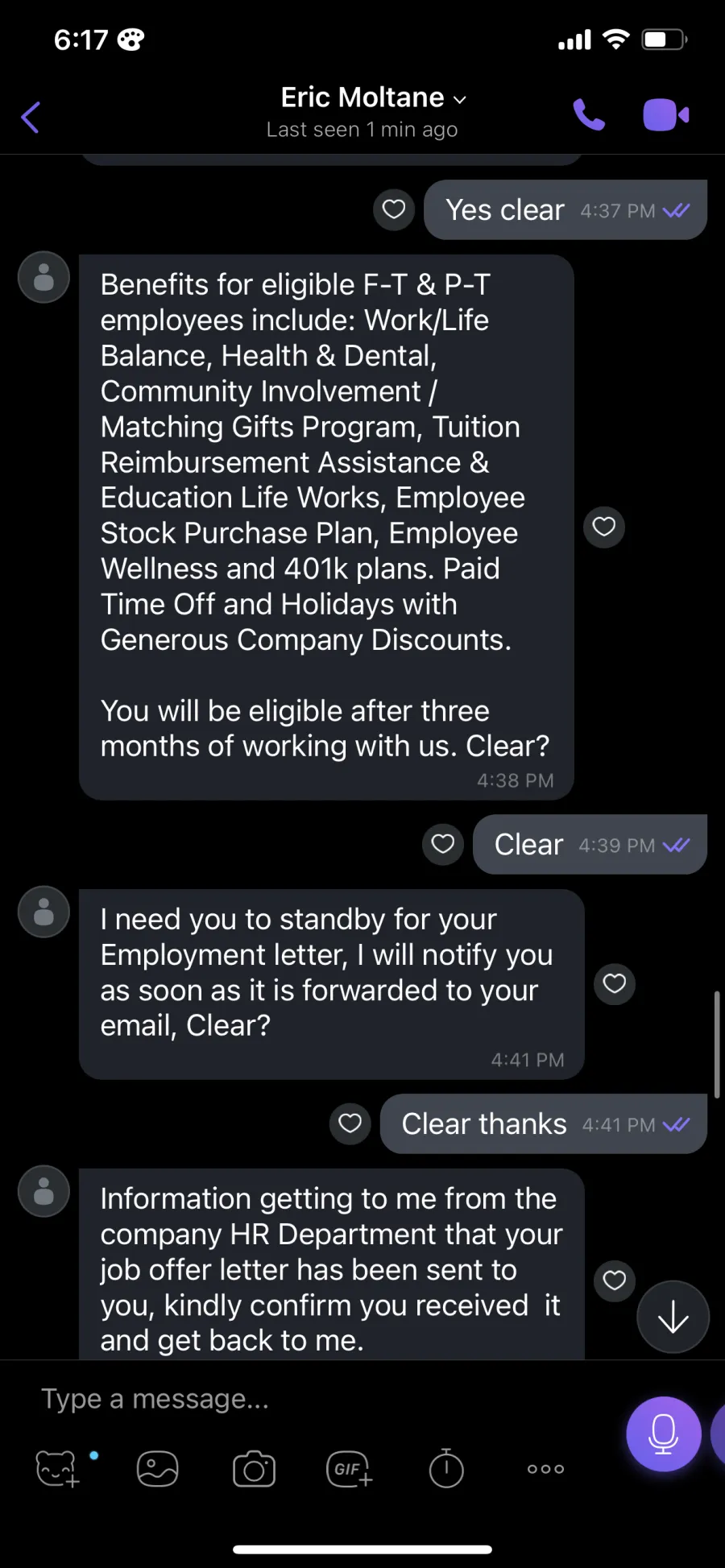The image size is (725, 1568).
Task: Open the photo gallery to attach an image
Action: pos(158,1469)
